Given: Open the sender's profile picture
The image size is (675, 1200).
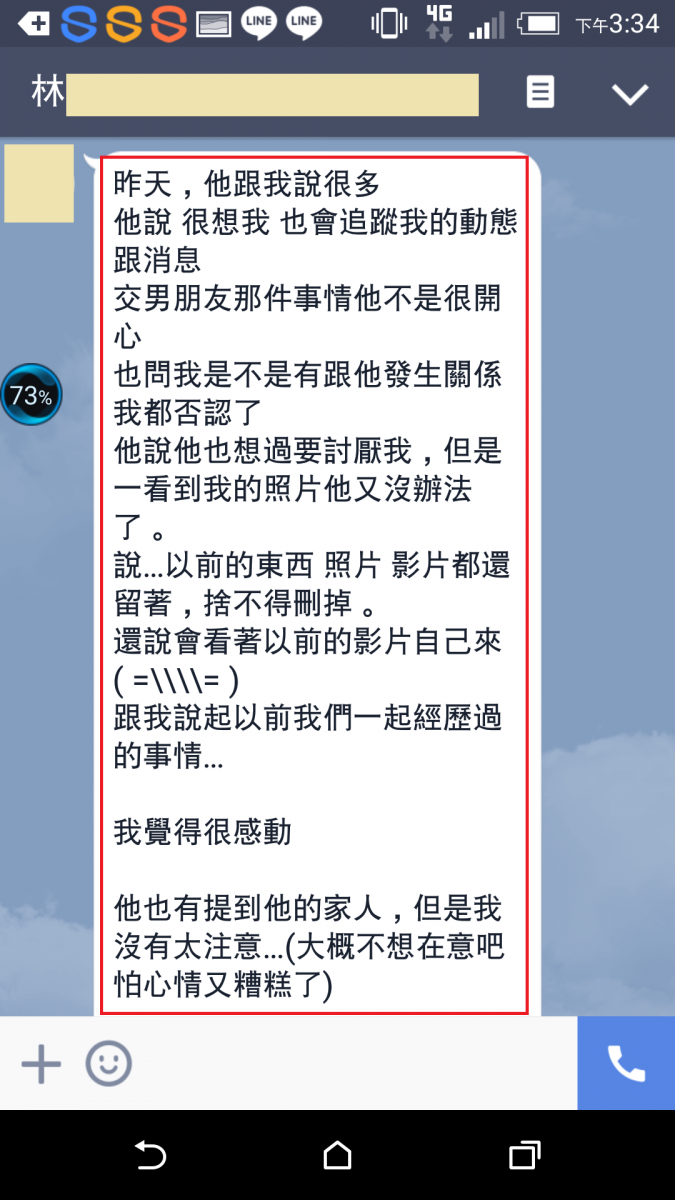Looking at the screenshot, I should pyautogui.click(x=39, y=184).
